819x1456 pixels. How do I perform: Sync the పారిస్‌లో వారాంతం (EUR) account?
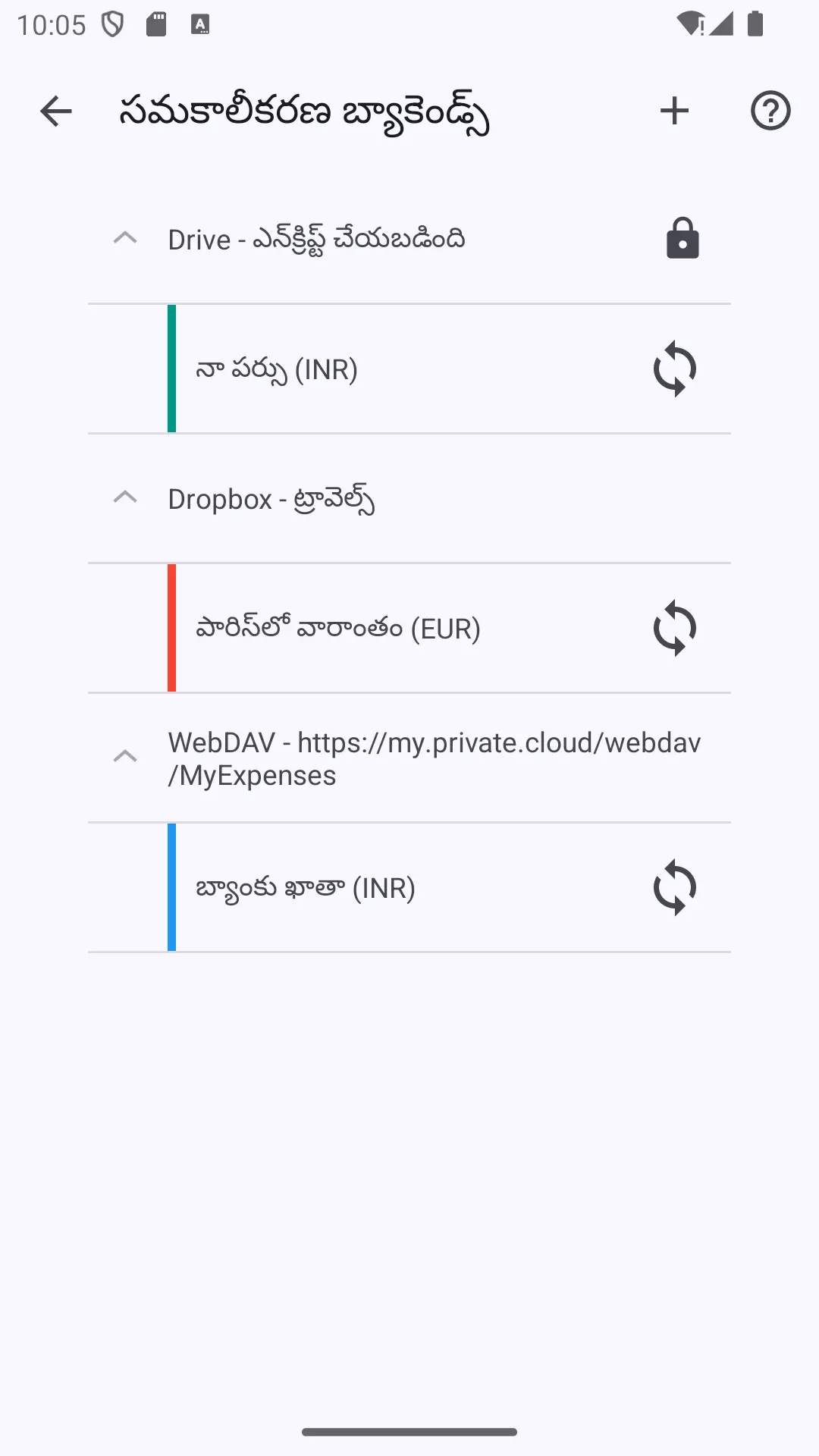coord(675,629)
